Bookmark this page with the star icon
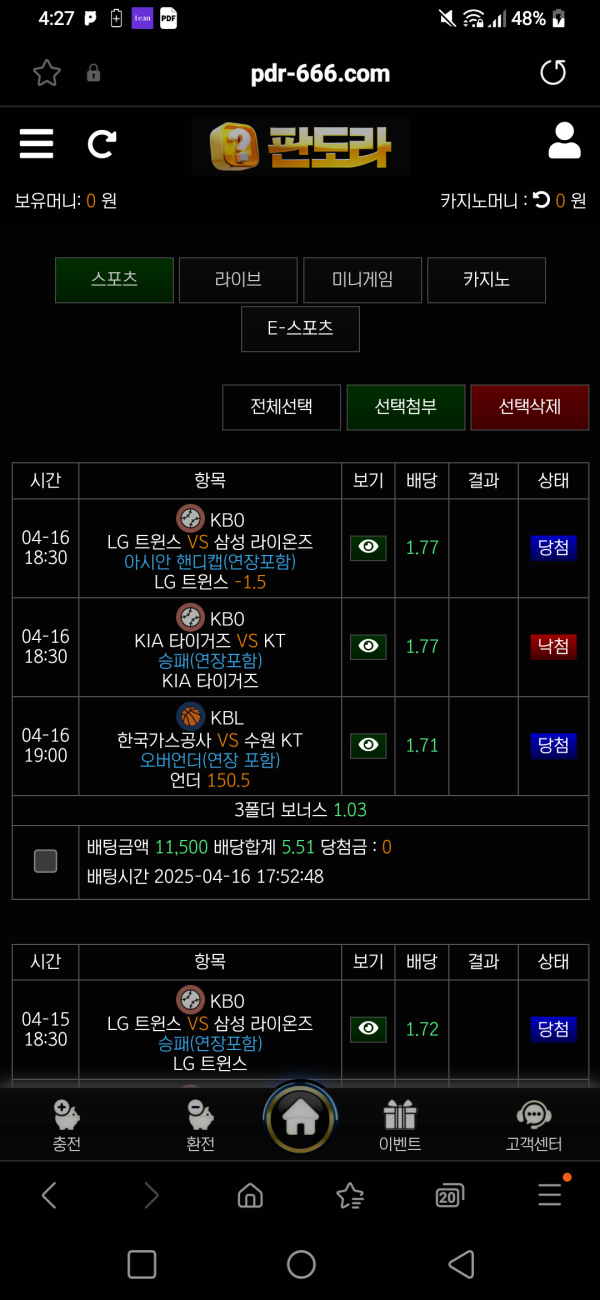Image resolution: width=600 pixels, height=1300 pixels. click(46, 73)
